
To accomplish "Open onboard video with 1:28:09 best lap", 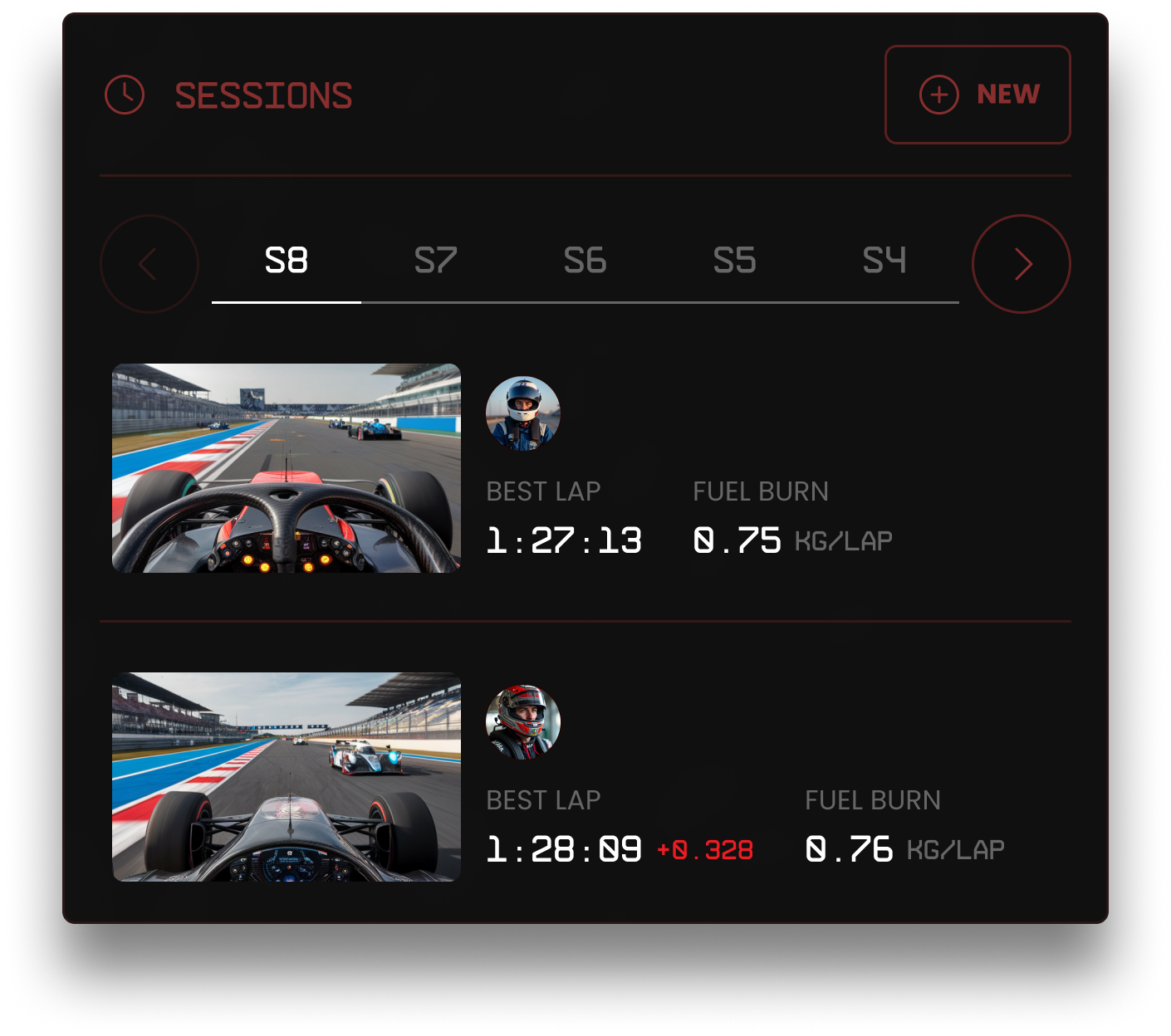I will click(287, 777).
